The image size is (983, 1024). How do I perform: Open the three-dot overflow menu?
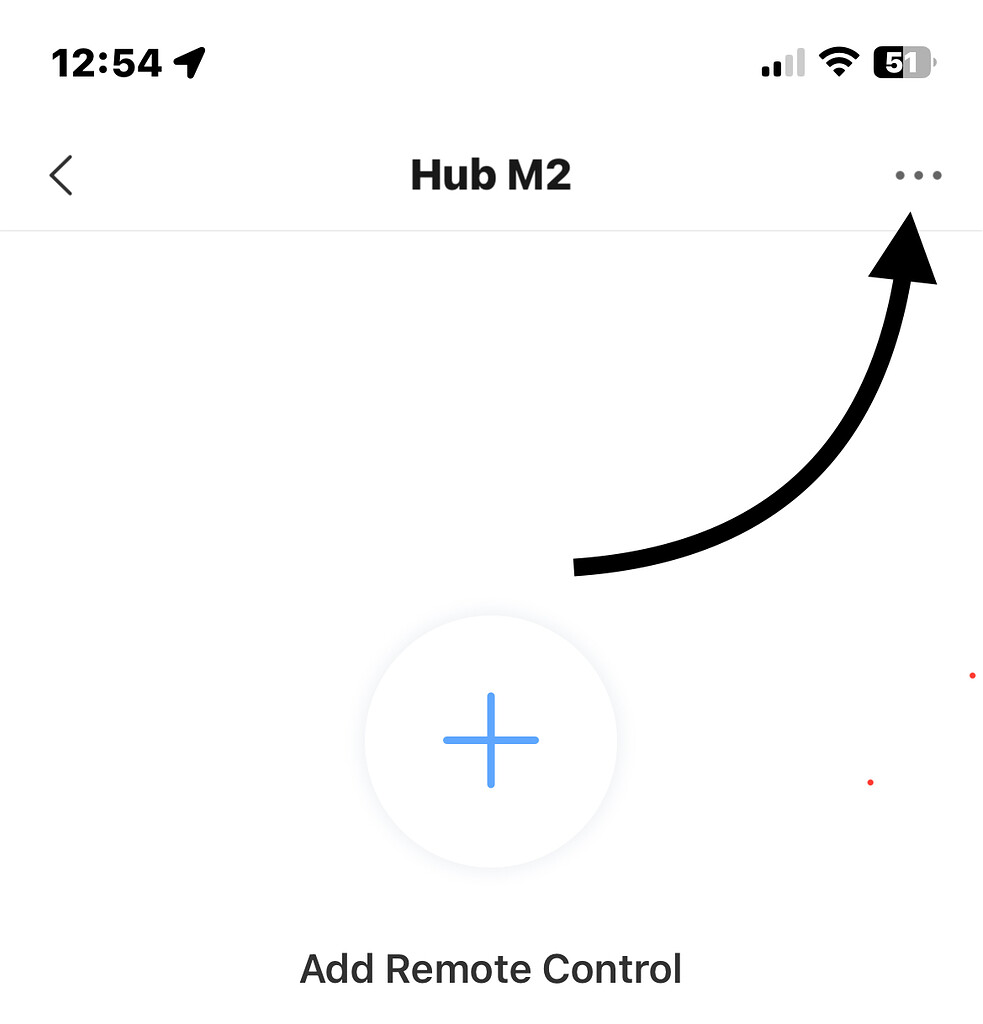coord(918,176)
